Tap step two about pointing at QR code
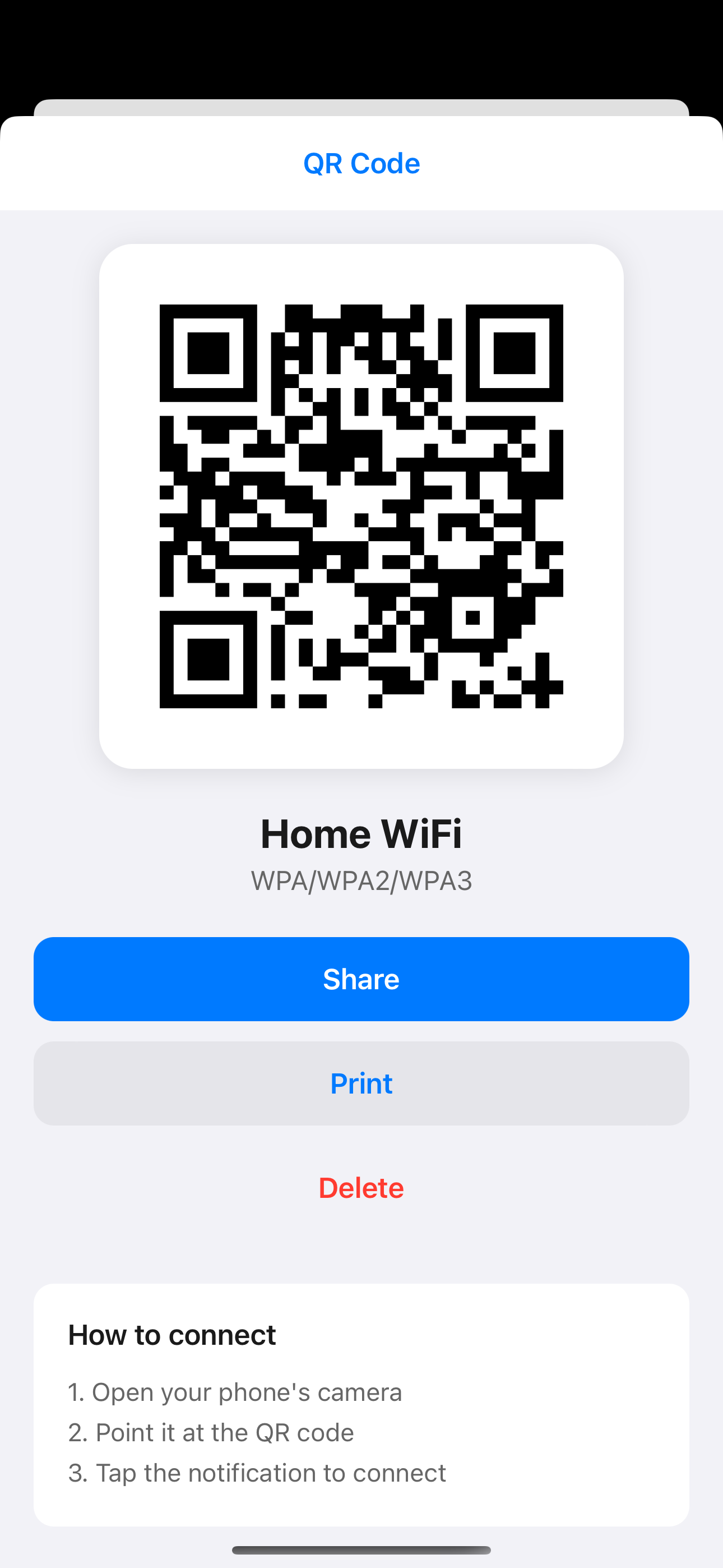 (x=211, y=1432)
